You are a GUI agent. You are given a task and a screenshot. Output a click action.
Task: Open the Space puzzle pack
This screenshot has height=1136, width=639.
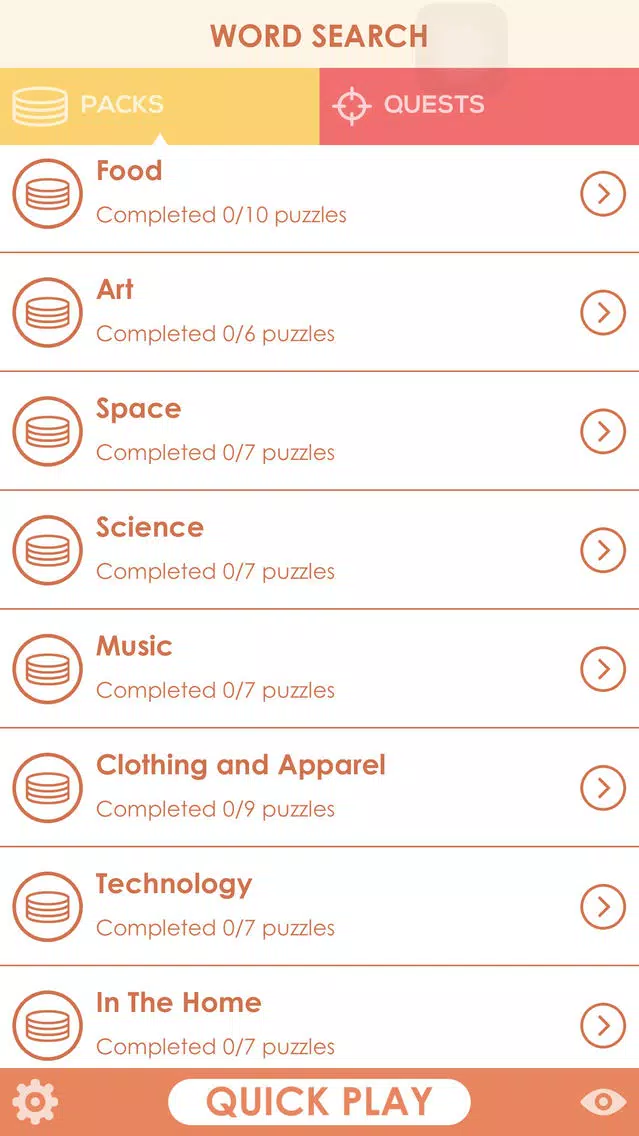(320, 431)
